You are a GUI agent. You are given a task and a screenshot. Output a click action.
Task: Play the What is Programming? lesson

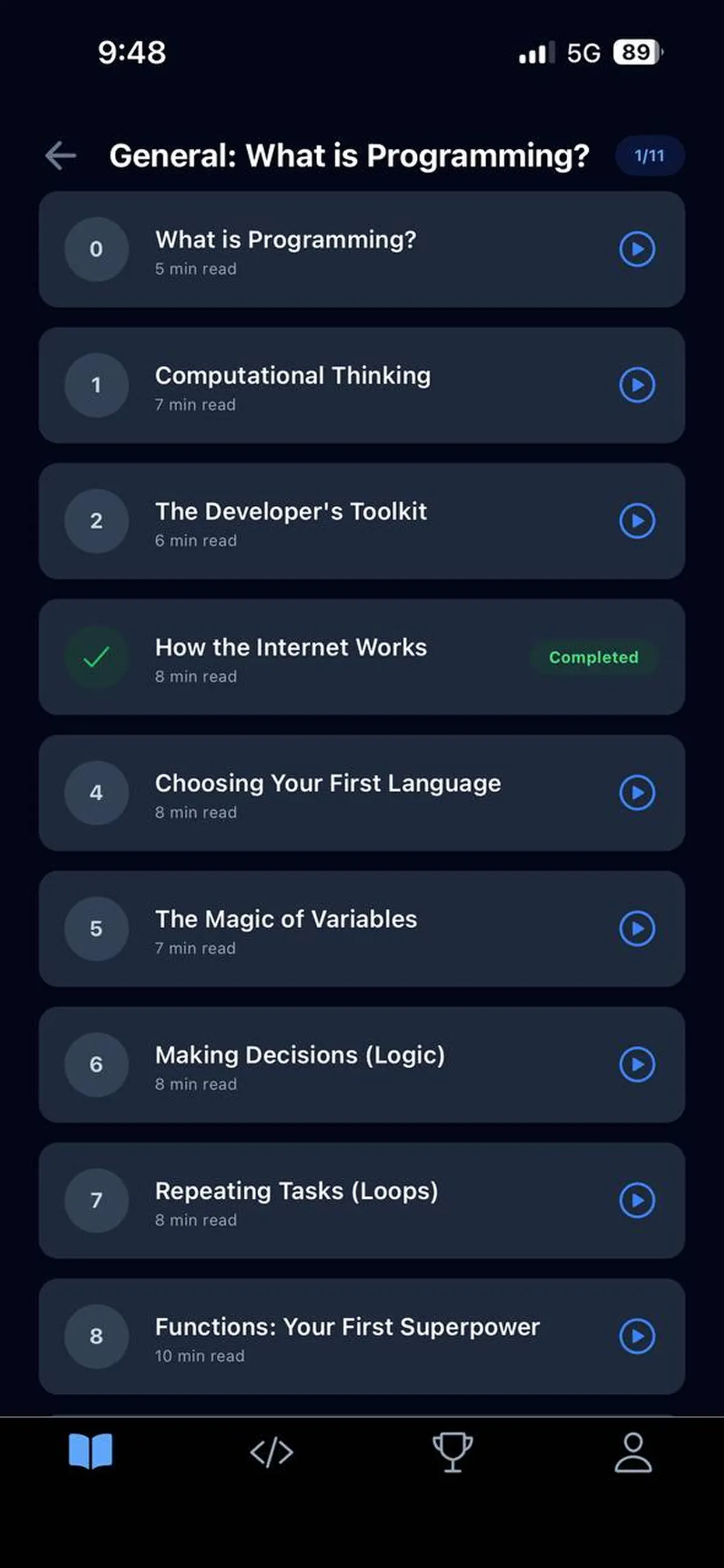point(637,249)
